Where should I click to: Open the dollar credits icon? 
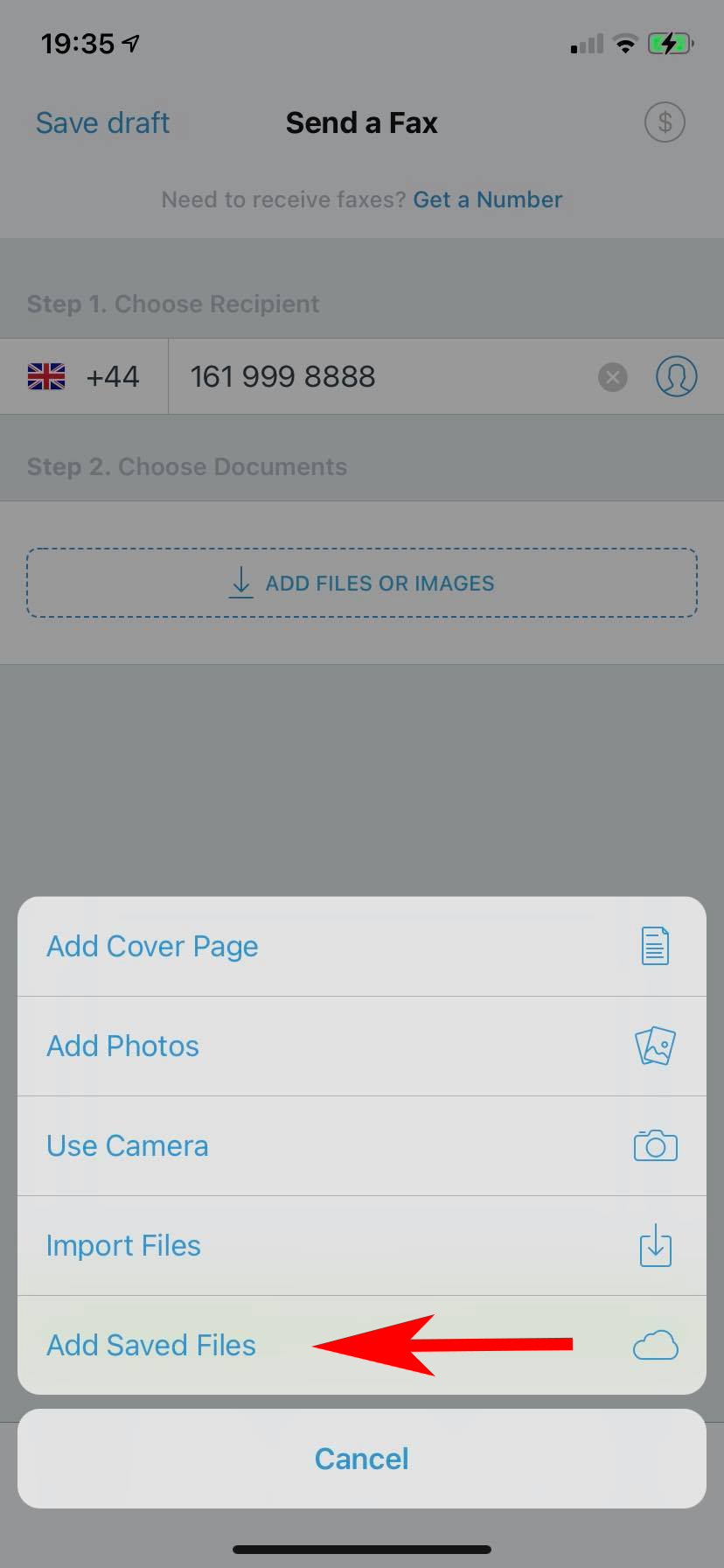(x=665, y=122)
